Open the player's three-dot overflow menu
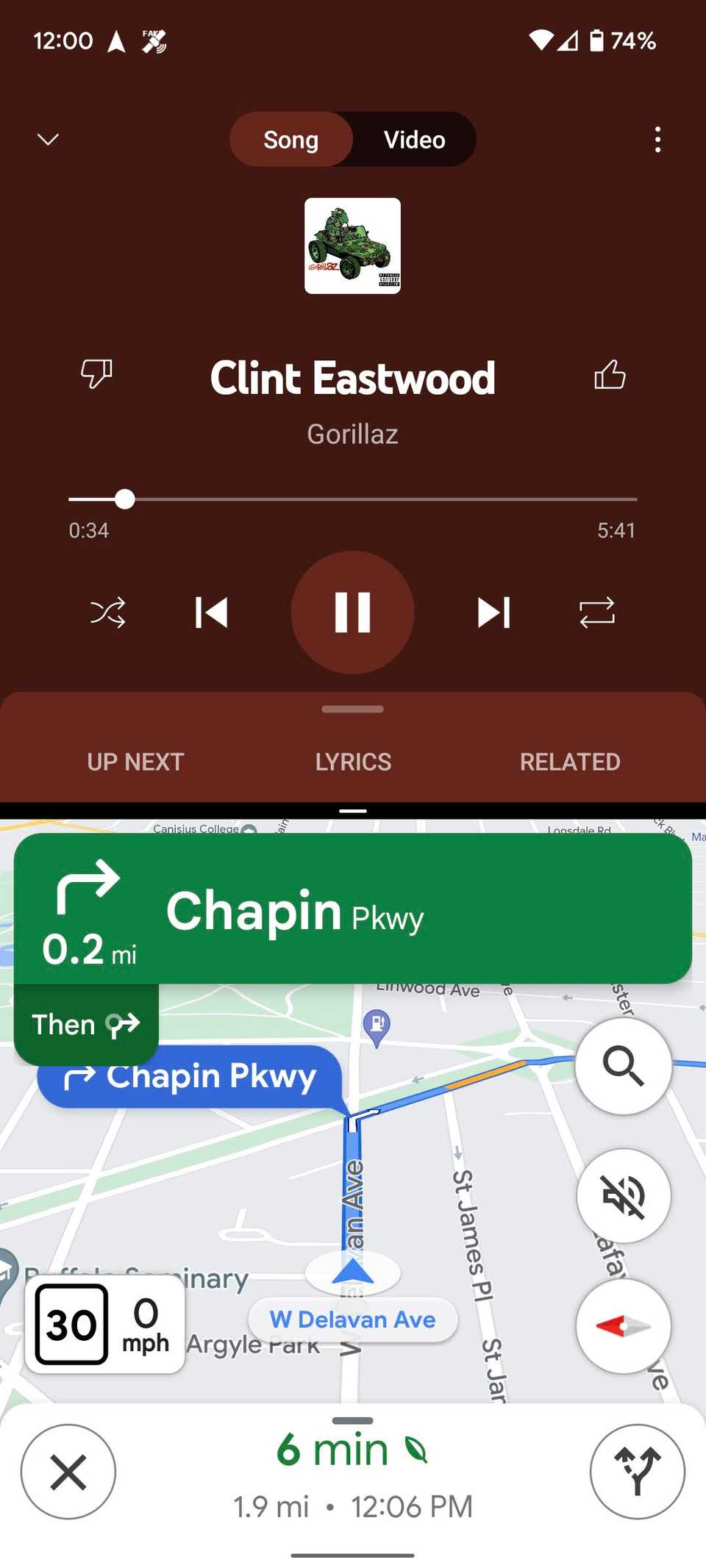The width and height of the screenshot is (706, 1568). (x=657, y=140)
